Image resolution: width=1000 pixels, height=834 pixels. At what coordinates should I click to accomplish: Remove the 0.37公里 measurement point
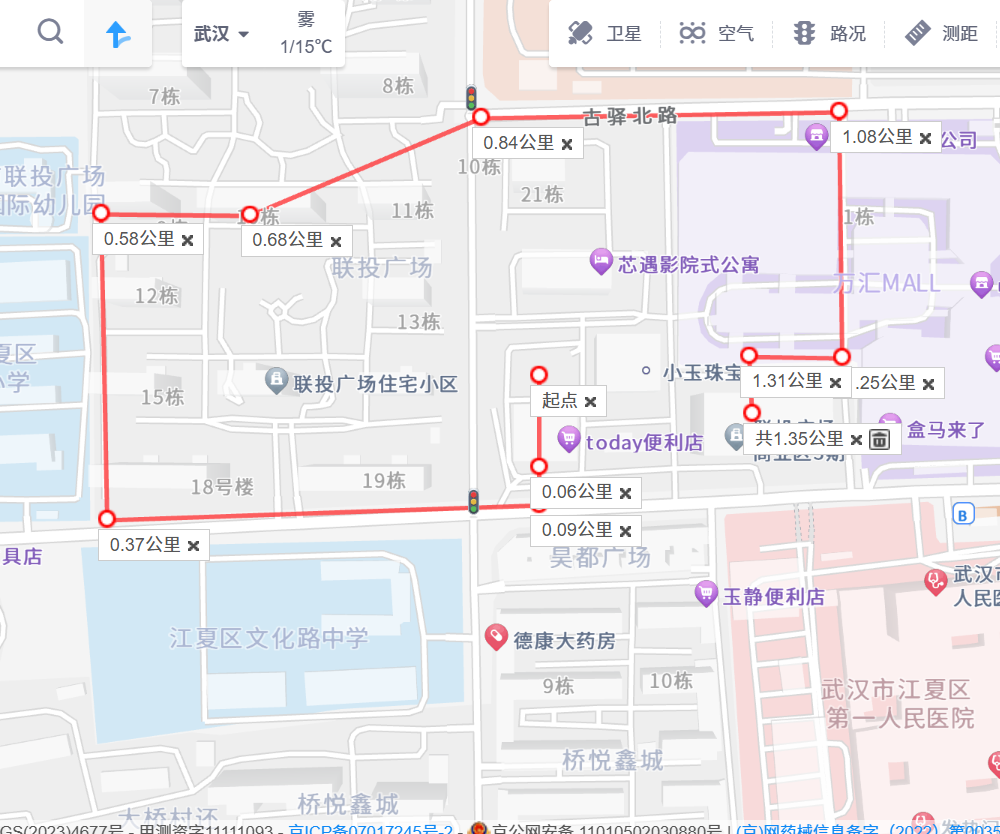[x=193, y=545]
